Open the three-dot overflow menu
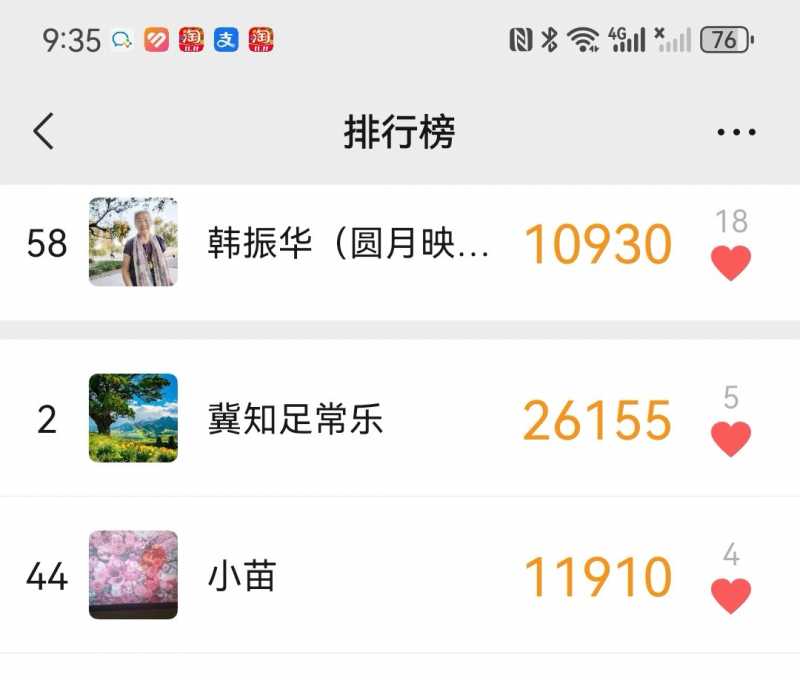Screen dimensions: 800x680 [736, 132]
